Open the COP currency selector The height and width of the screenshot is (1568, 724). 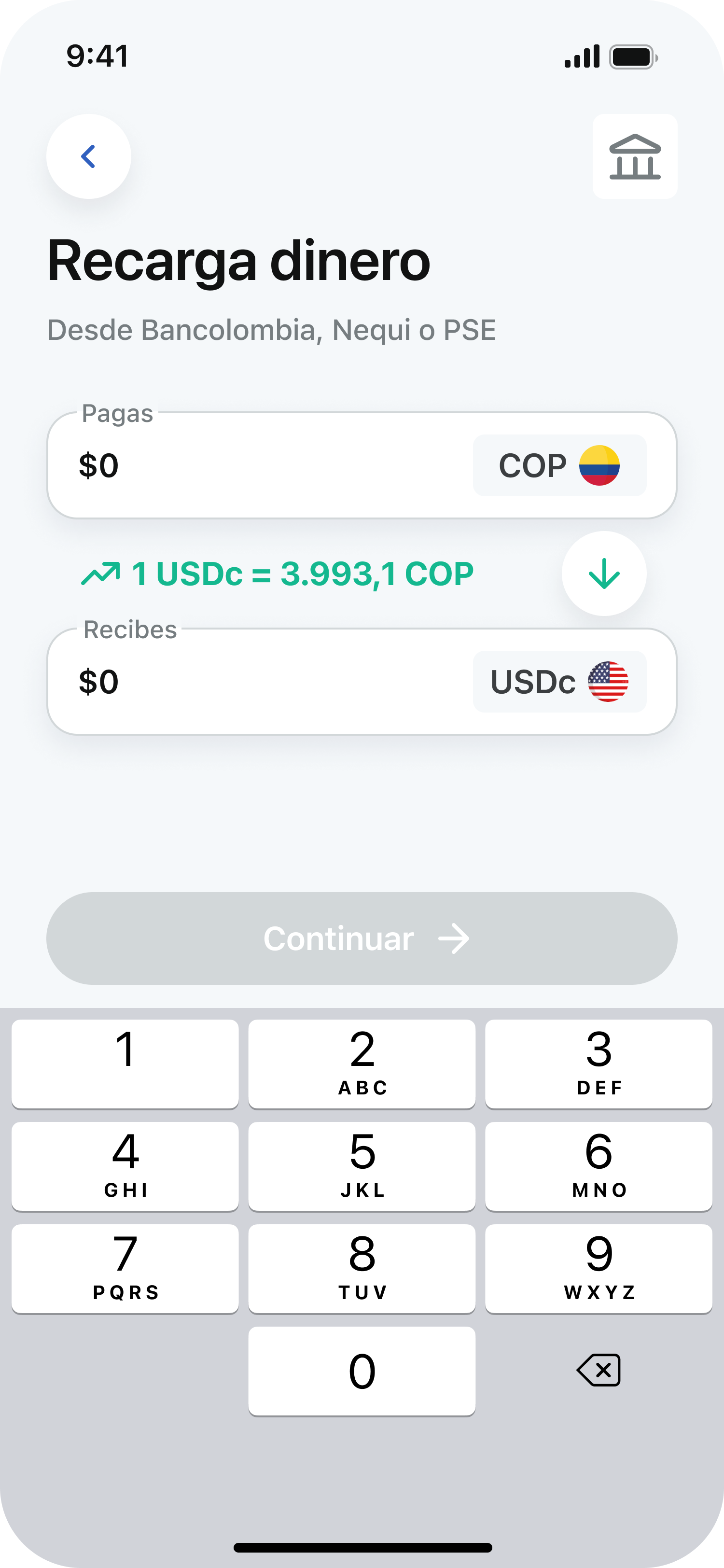[559, 466]
